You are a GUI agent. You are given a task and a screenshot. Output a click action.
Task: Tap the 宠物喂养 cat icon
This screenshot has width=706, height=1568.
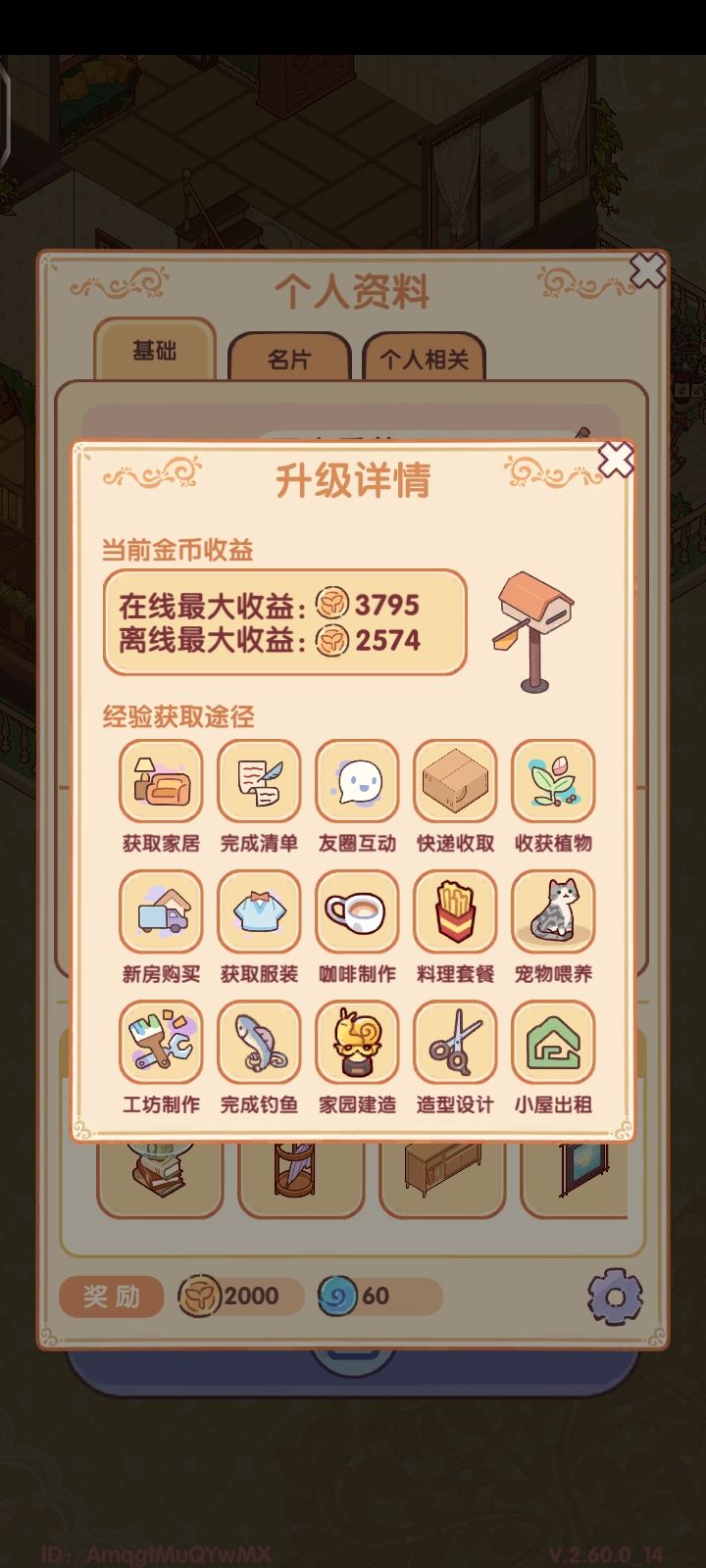click(552, 911)
